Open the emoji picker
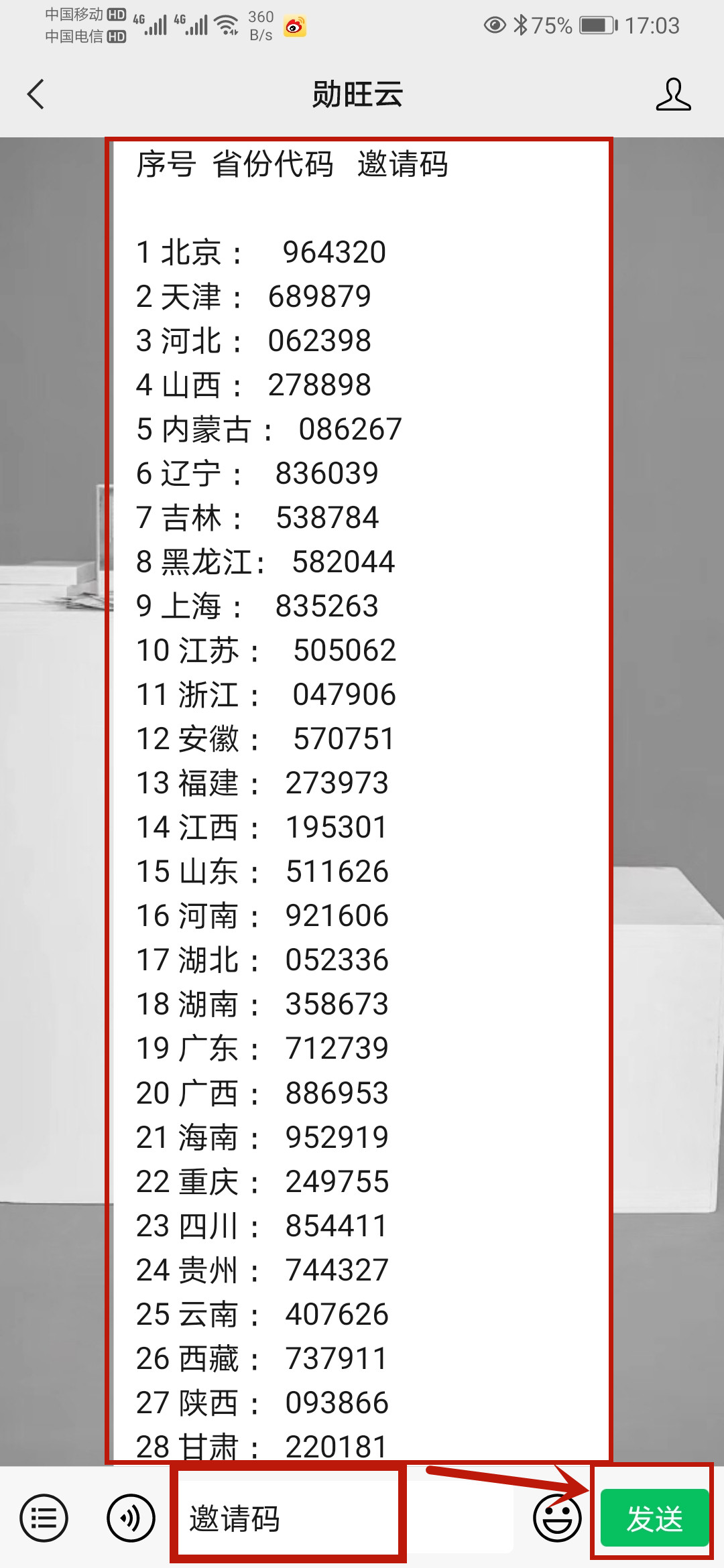The height and width of the screenshot is (1568, 724). pyautogui.click(x=556, y=1518)
